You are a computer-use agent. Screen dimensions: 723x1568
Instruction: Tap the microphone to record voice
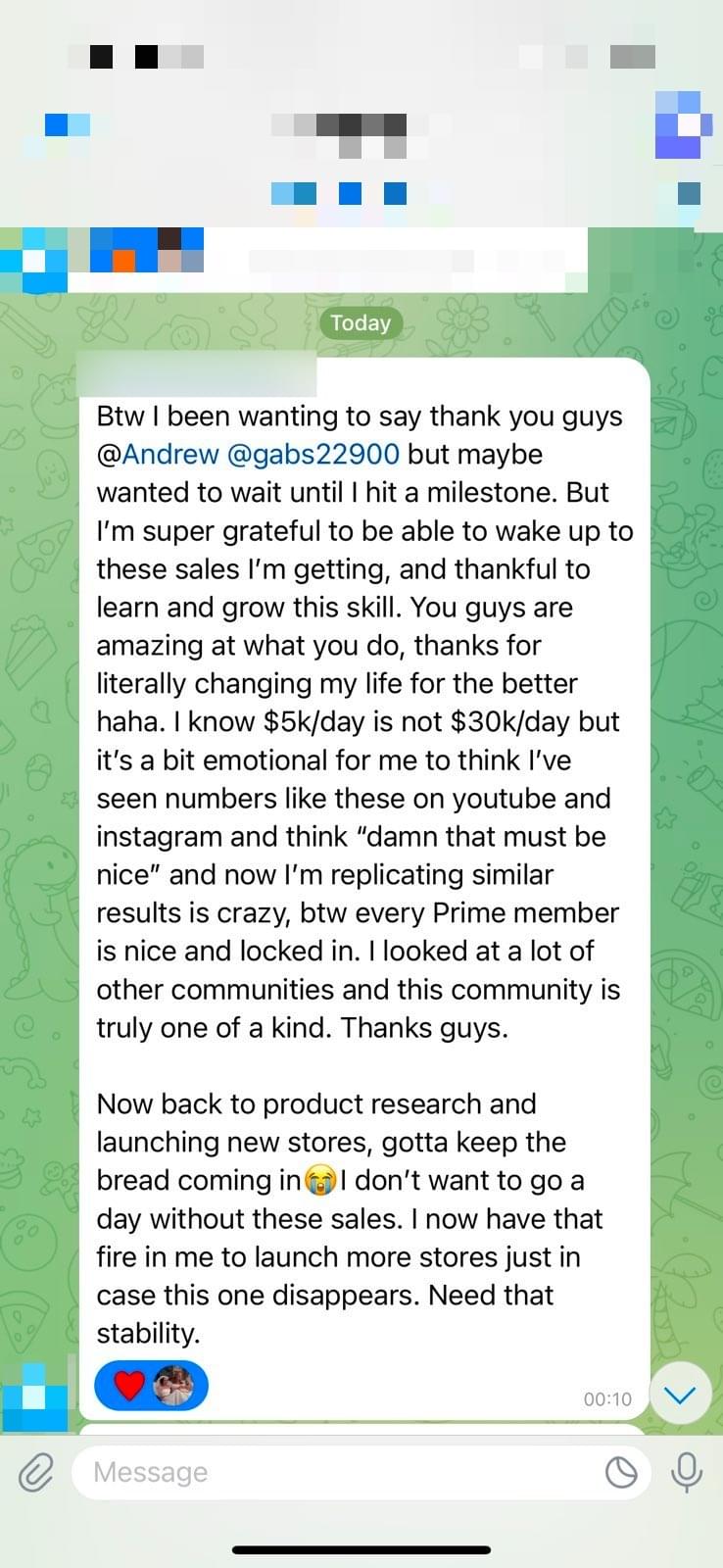pyautogui.click(x=687, y=1472)
